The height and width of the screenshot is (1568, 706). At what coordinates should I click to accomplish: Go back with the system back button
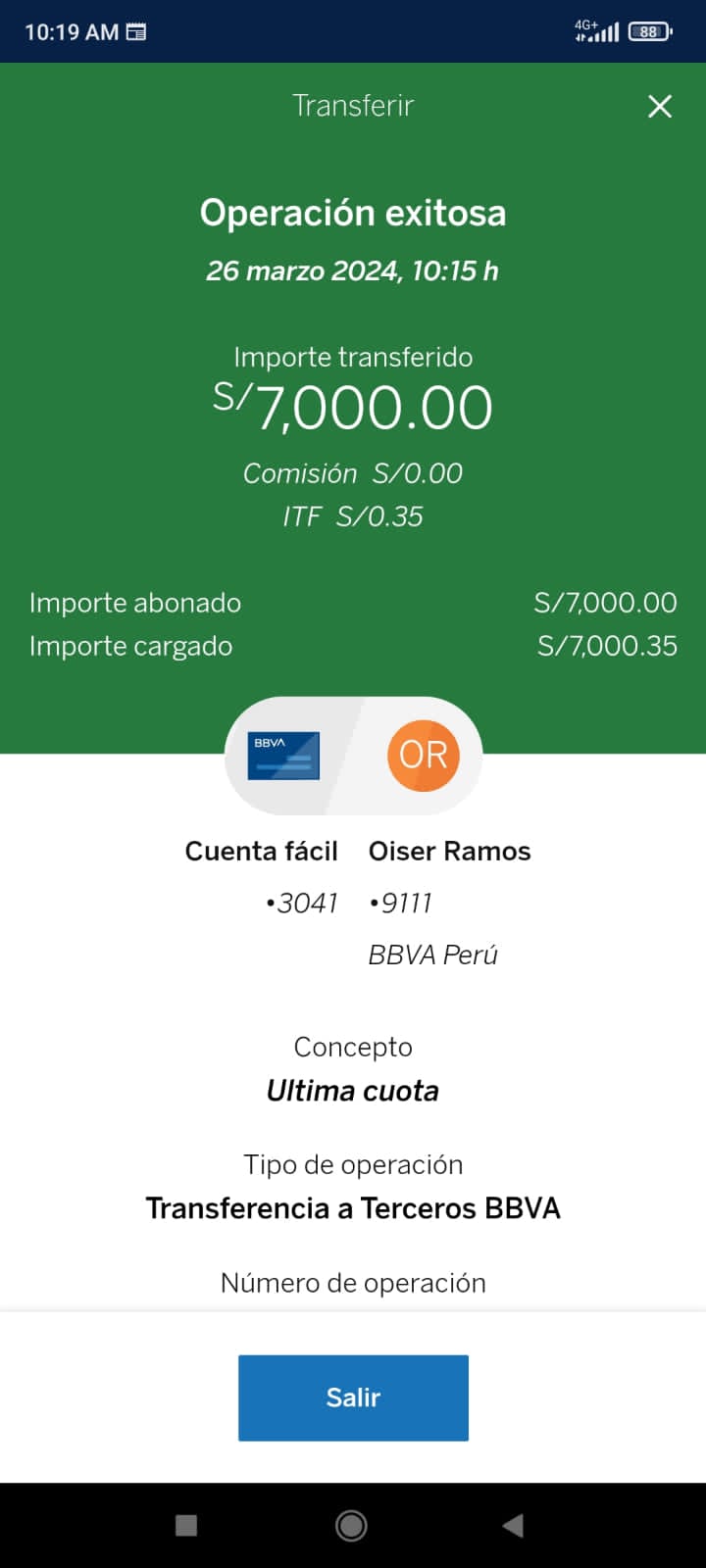513,1525
